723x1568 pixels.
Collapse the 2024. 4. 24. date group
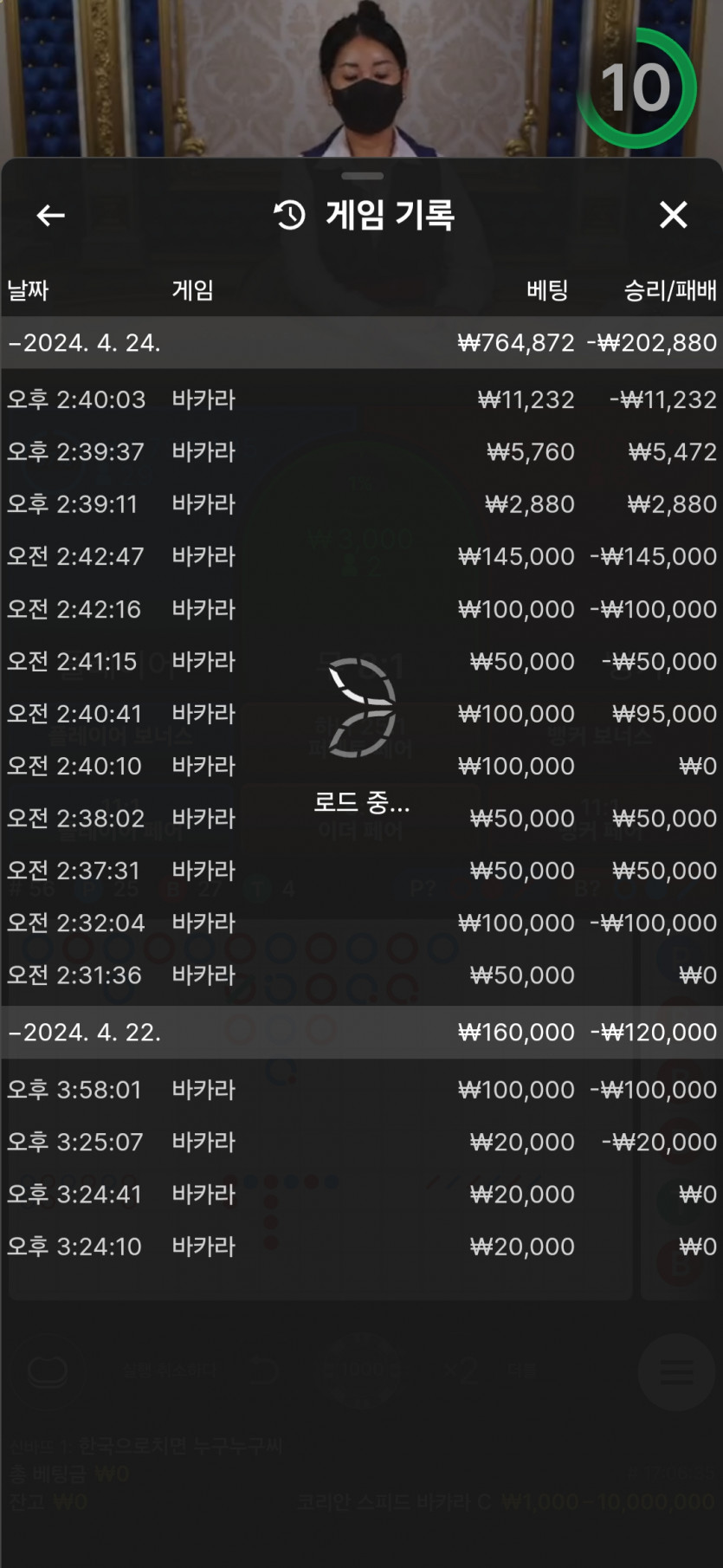tap(85, 343)
